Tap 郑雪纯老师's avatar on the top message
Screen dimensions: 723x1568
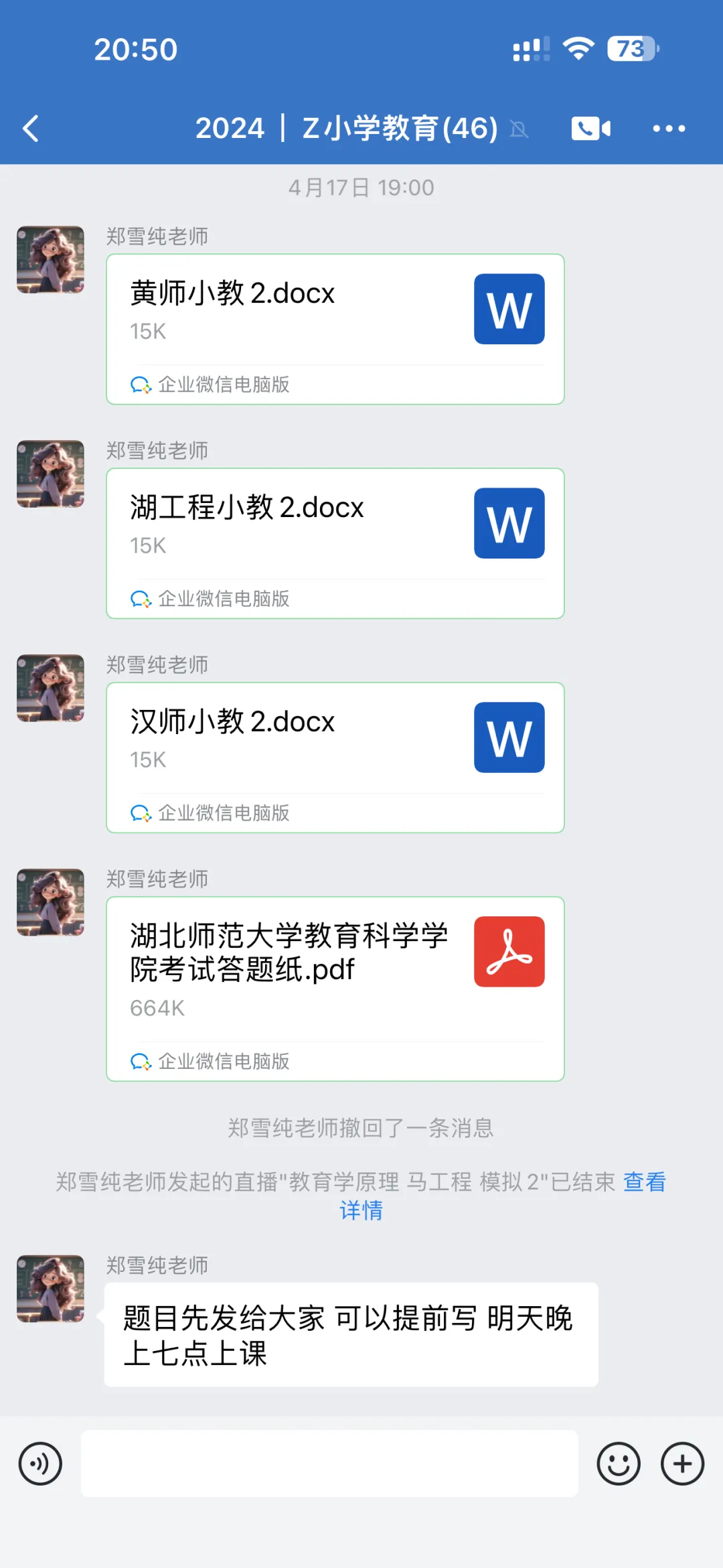[50, 260]
